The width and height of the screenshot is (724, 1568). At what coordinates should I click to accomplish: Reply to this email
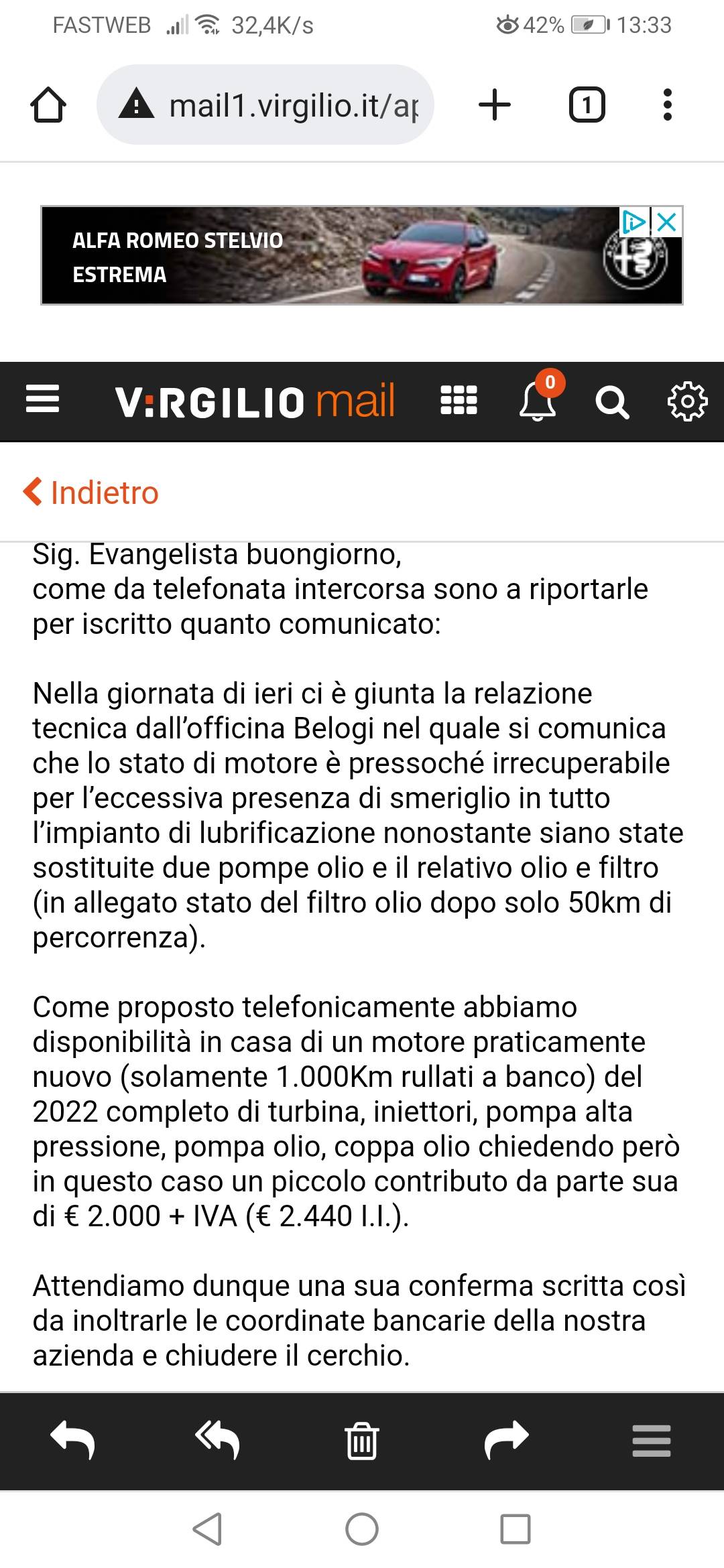click(72, 1439)
